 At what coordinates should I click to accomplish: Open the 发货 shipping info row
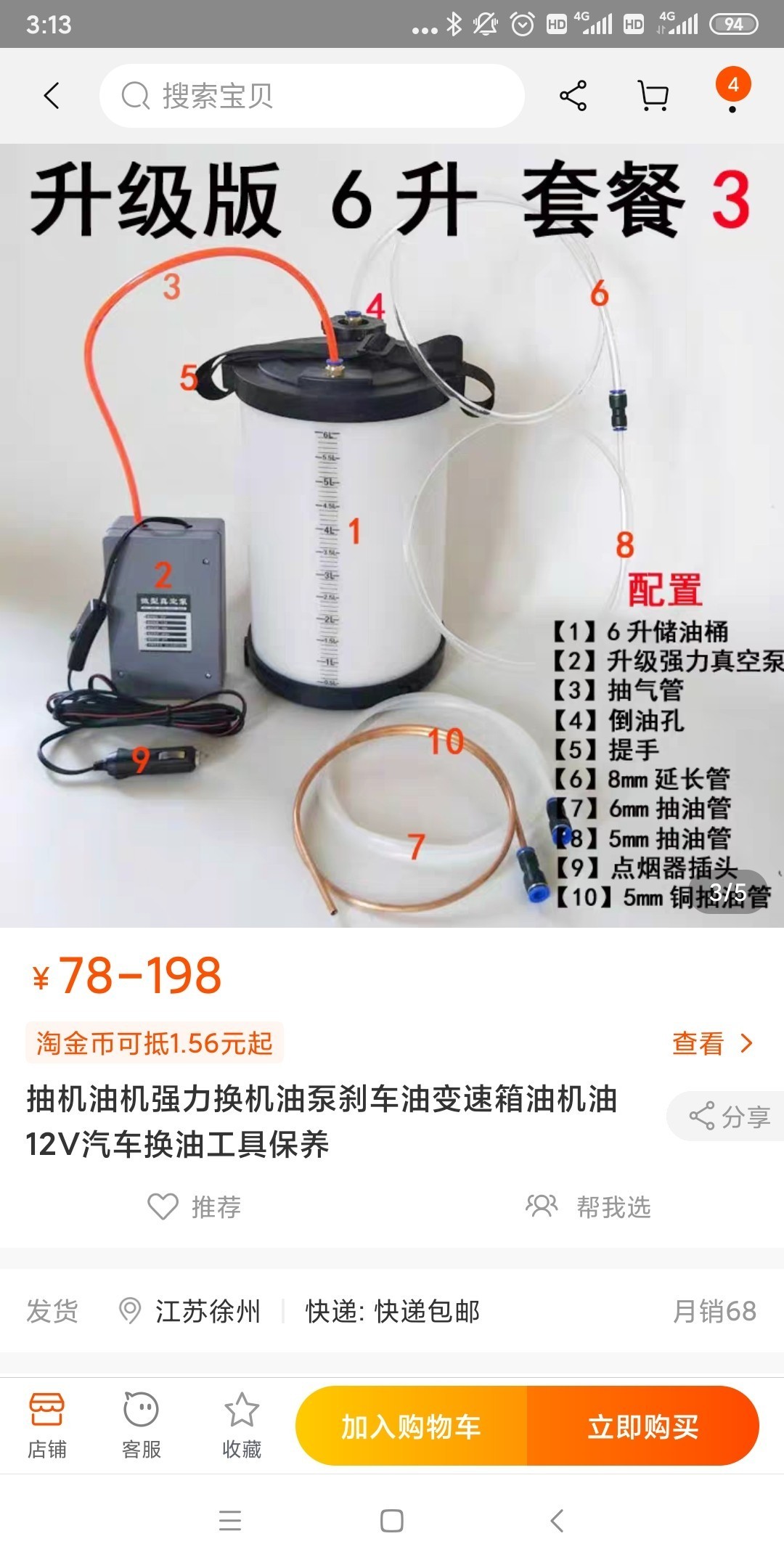coord(392,1311)
